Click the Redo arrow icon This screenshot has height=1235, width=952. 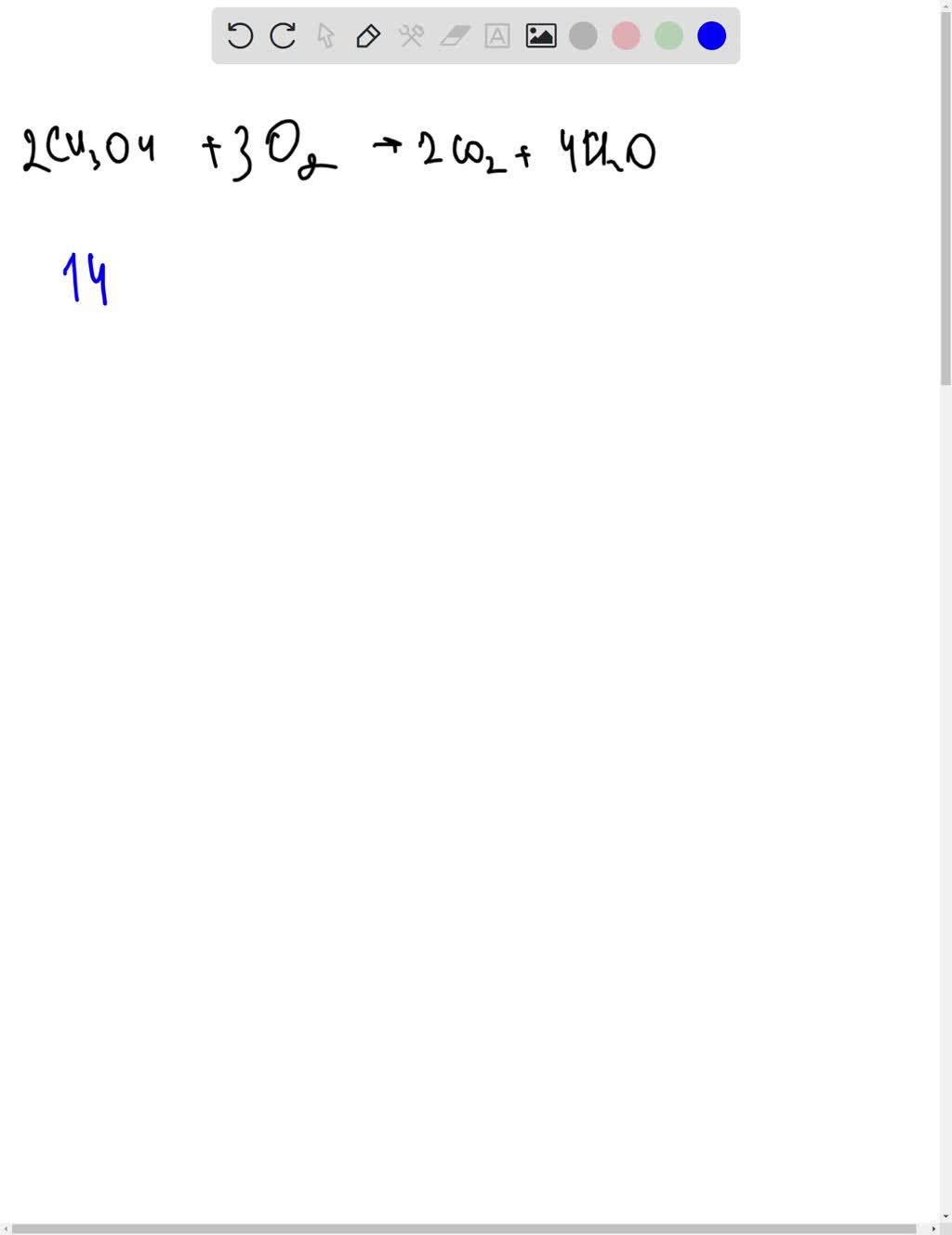283,35
